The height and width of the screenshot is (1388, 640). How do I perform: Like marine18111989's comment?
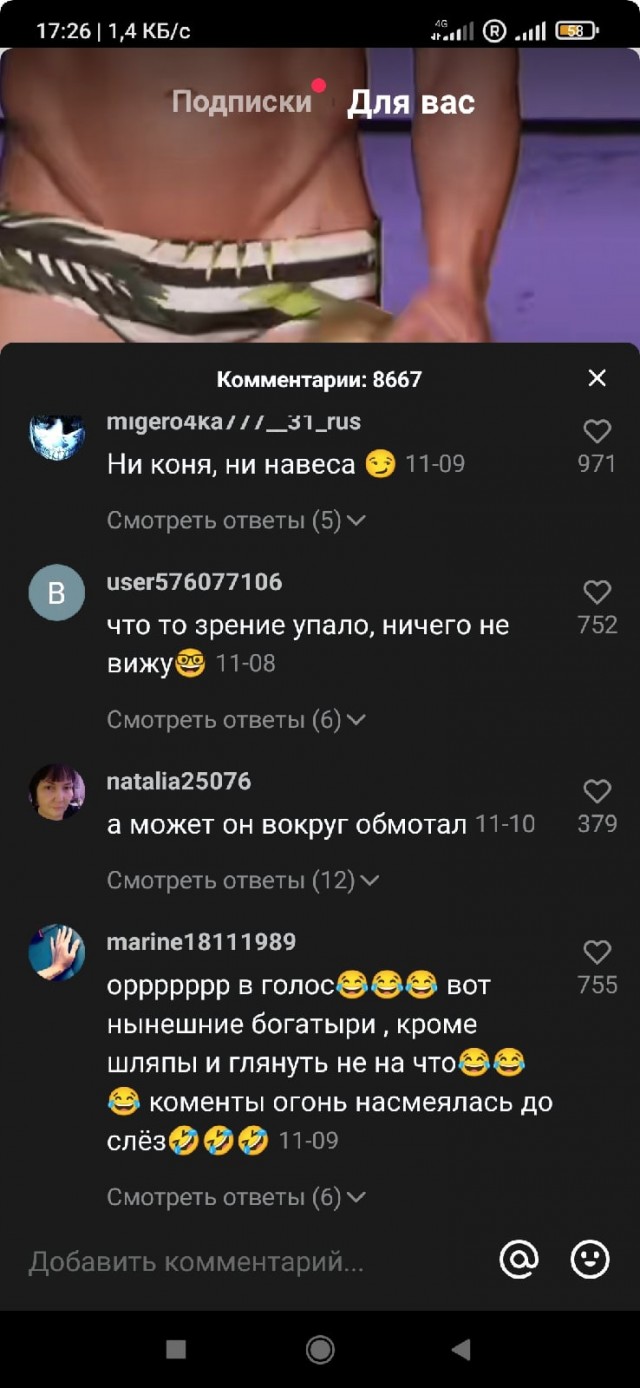[x=597, y=952]
